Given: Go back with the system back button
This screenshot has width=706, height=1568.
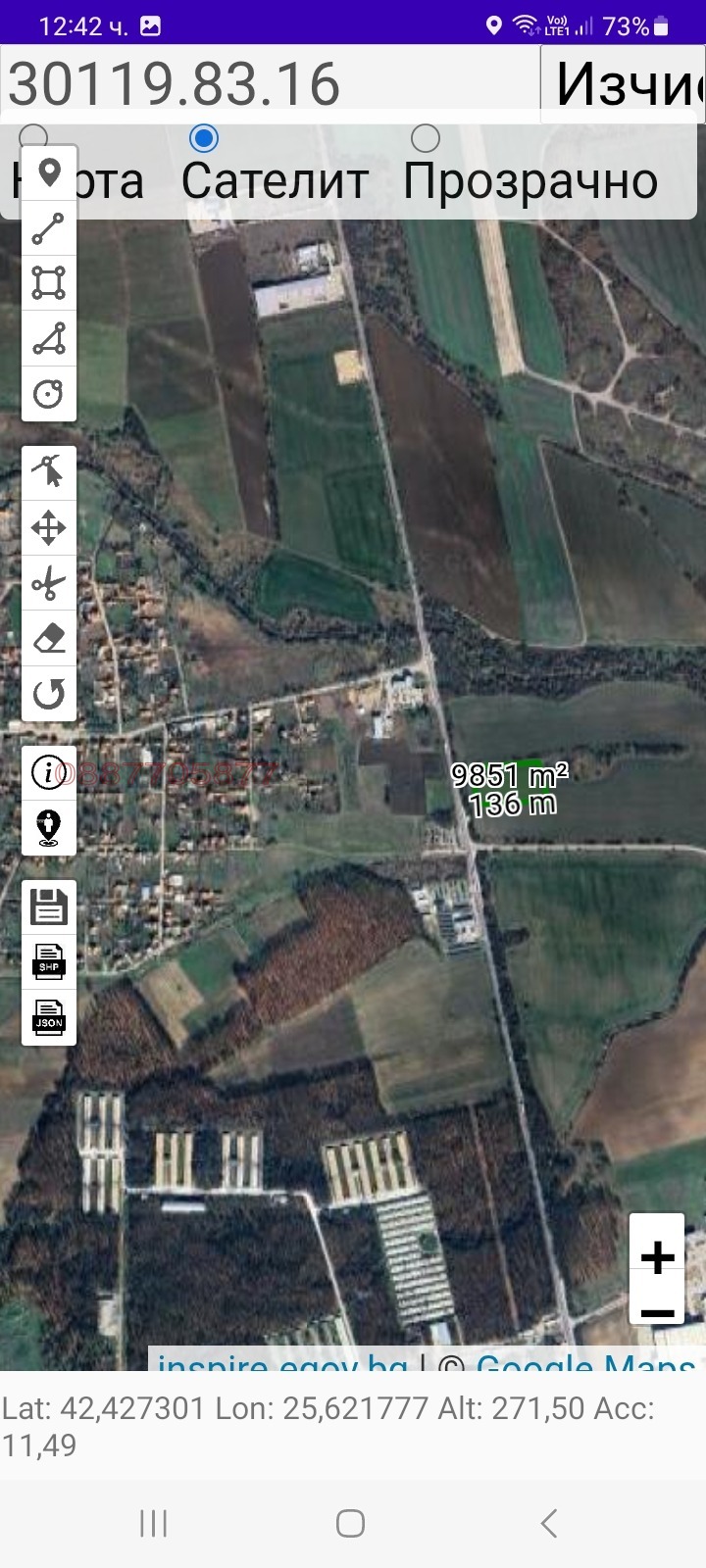Looking at the screenshot, I should coord(549,1523).
